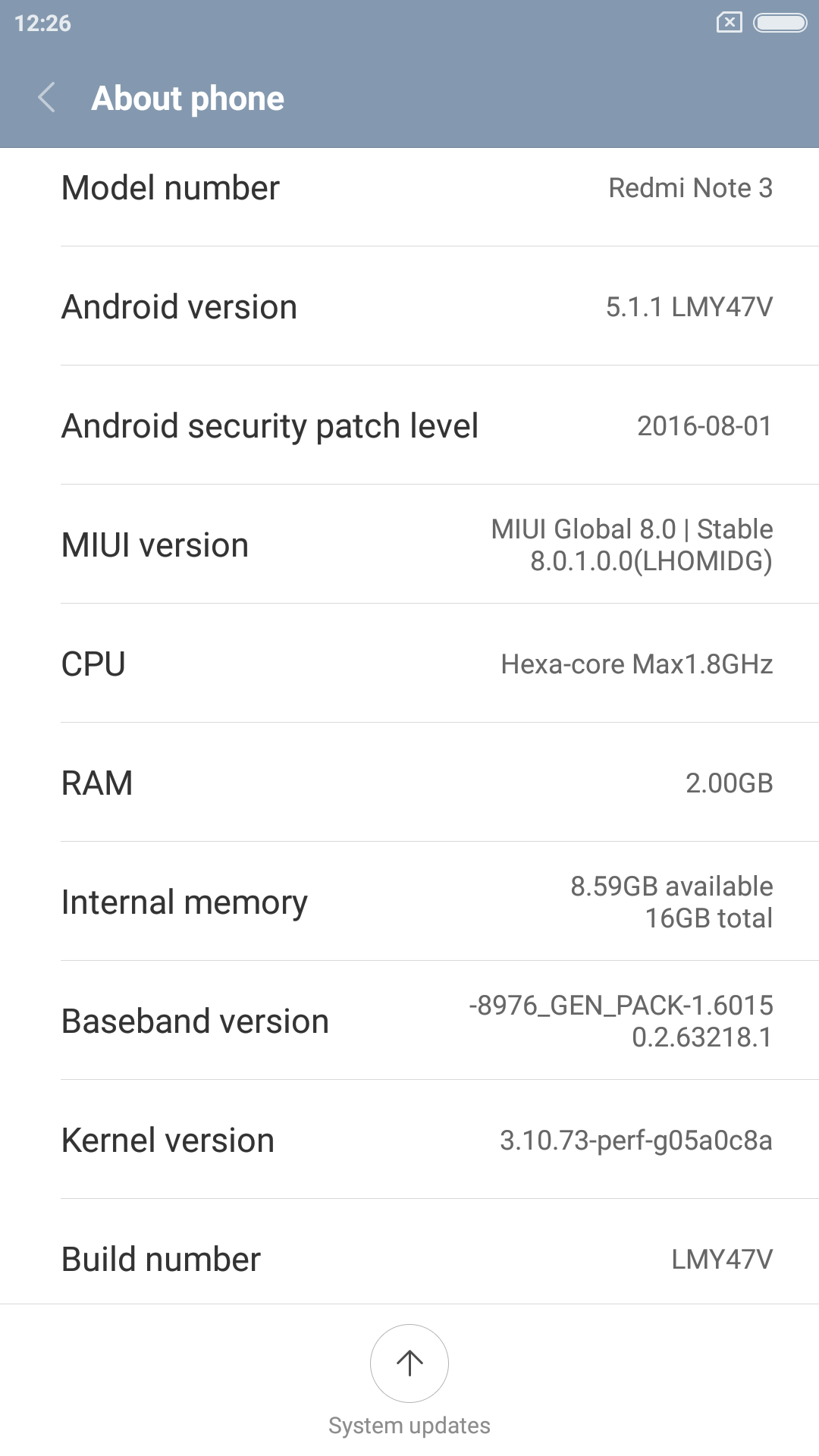Go back from About phone

pos(47,98)
